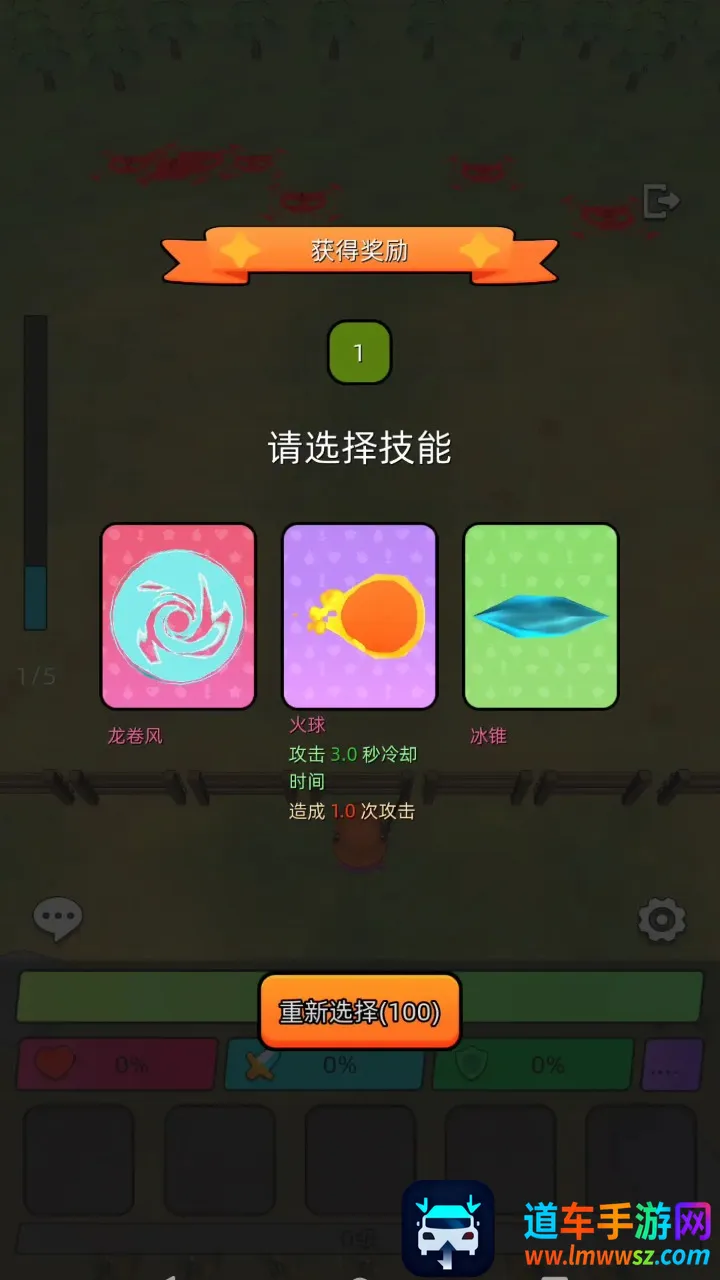This screenshot has width=720, height=1280.
Task: Select the 龙卷风 tornado skill card
Action: pos(178,616)
